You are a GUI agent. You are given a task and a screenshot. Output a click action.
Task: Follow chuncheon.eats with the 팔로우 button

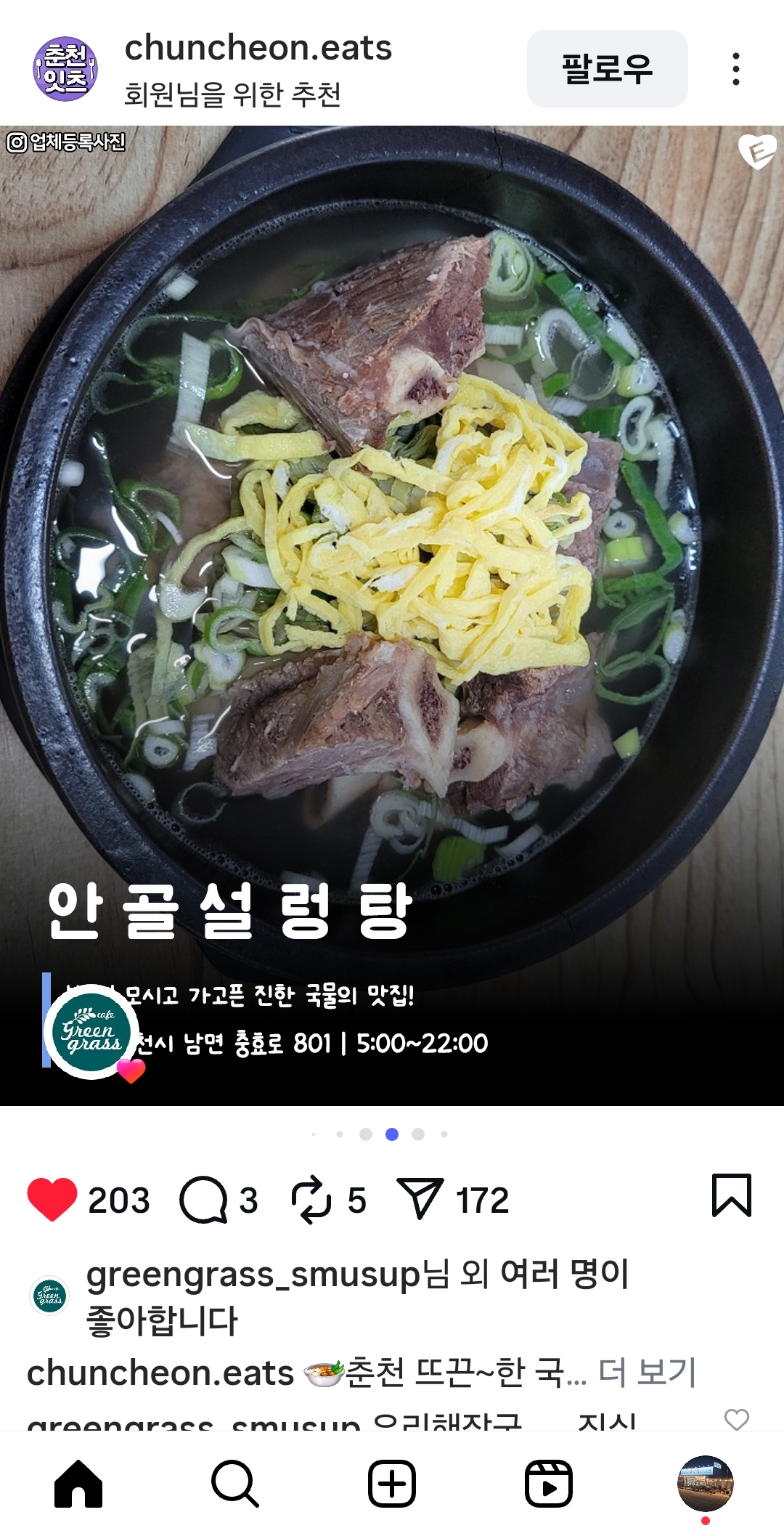(x=607, y=69)
